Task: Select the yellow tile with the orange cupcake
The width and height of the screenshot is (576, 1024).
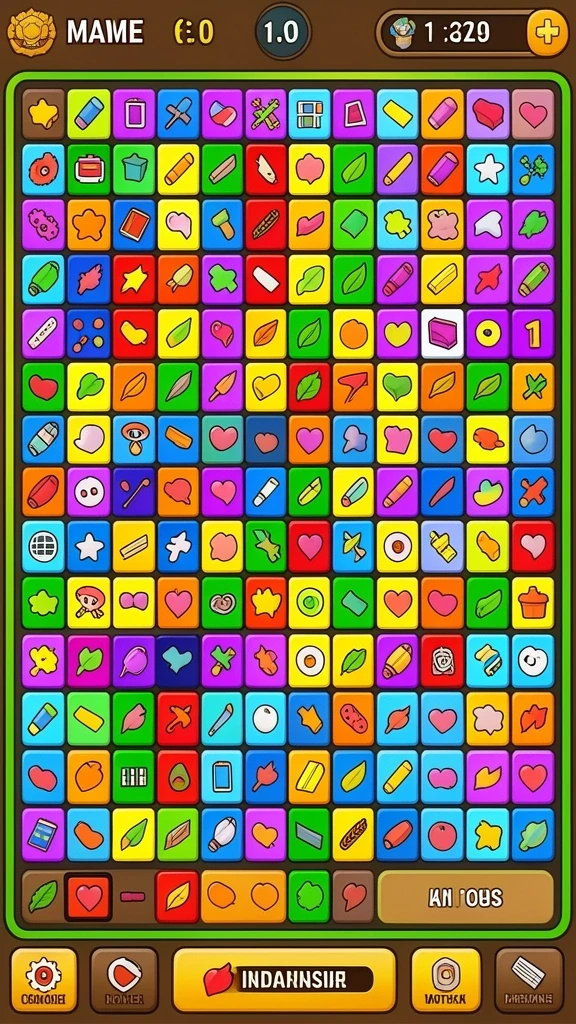Action: pos(533,603)
